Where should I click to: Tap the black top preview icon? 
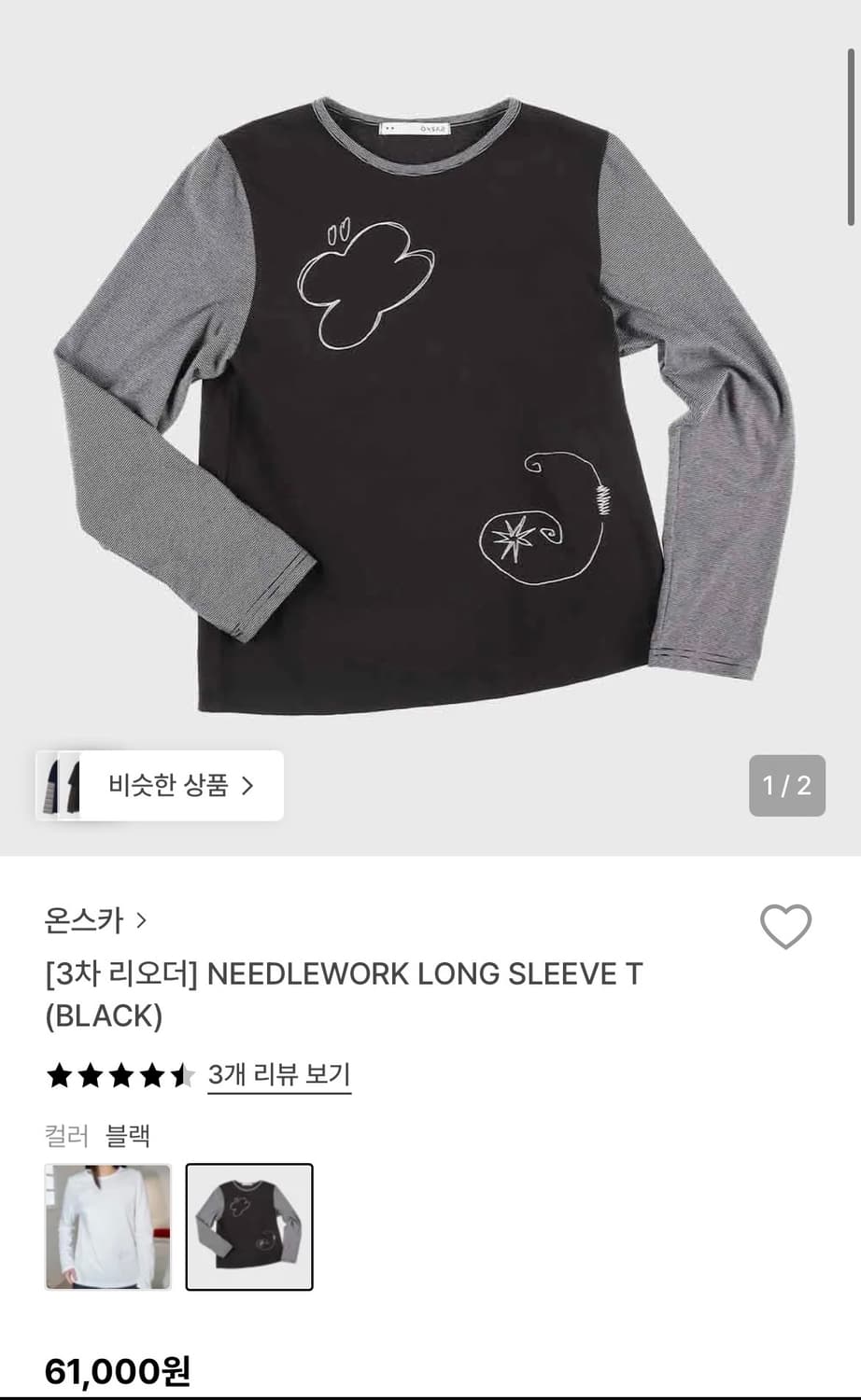point(73,785)
